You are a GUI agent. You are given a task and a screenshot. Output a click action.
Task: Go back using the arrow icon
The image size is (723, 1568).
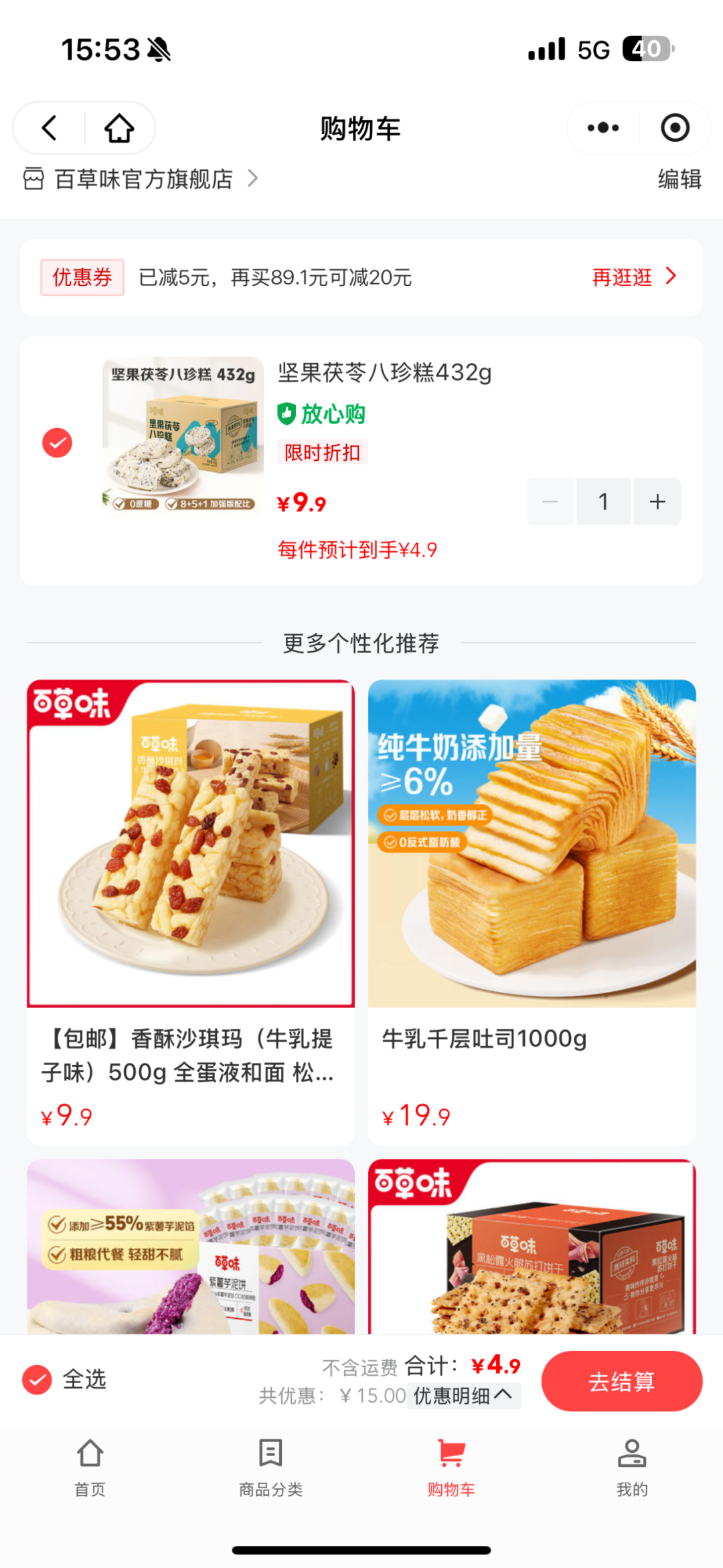tap(50, 127)
